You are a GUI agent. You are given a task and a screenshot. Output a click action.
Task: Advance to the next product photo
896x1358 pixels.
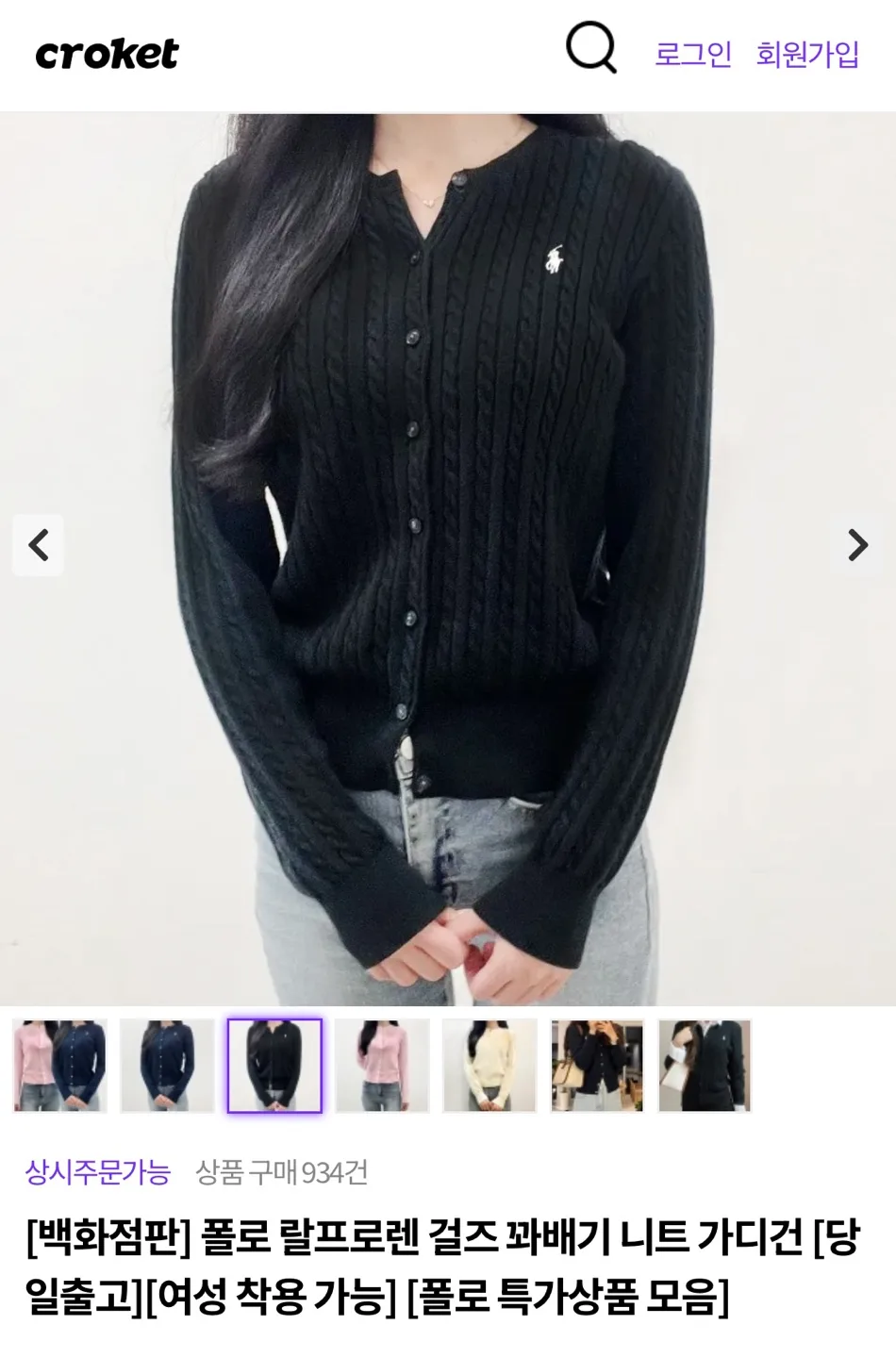858,545
